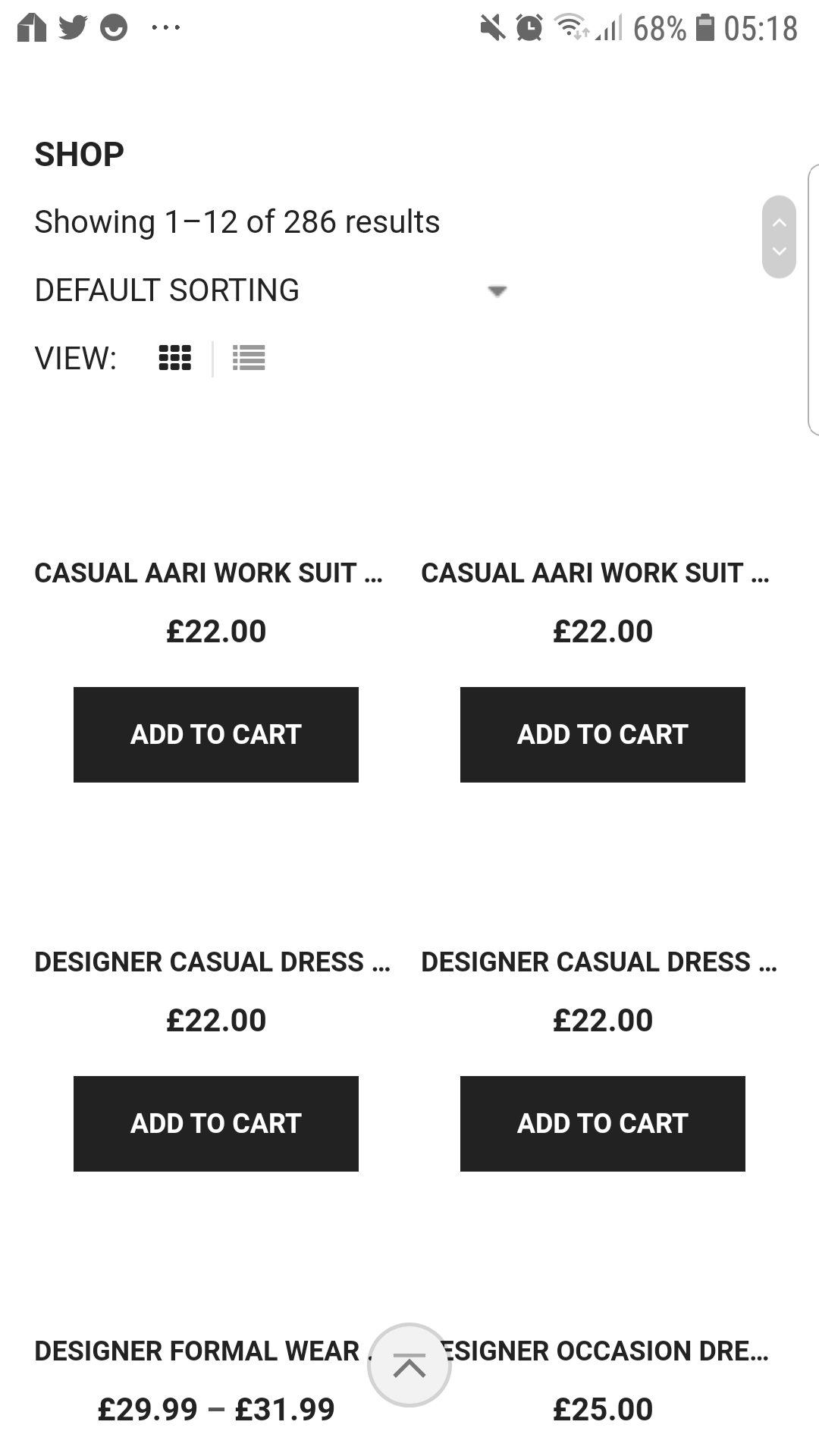
Task: Add second Casual Aari Work Suit to cart
Action: click(603, 735)
